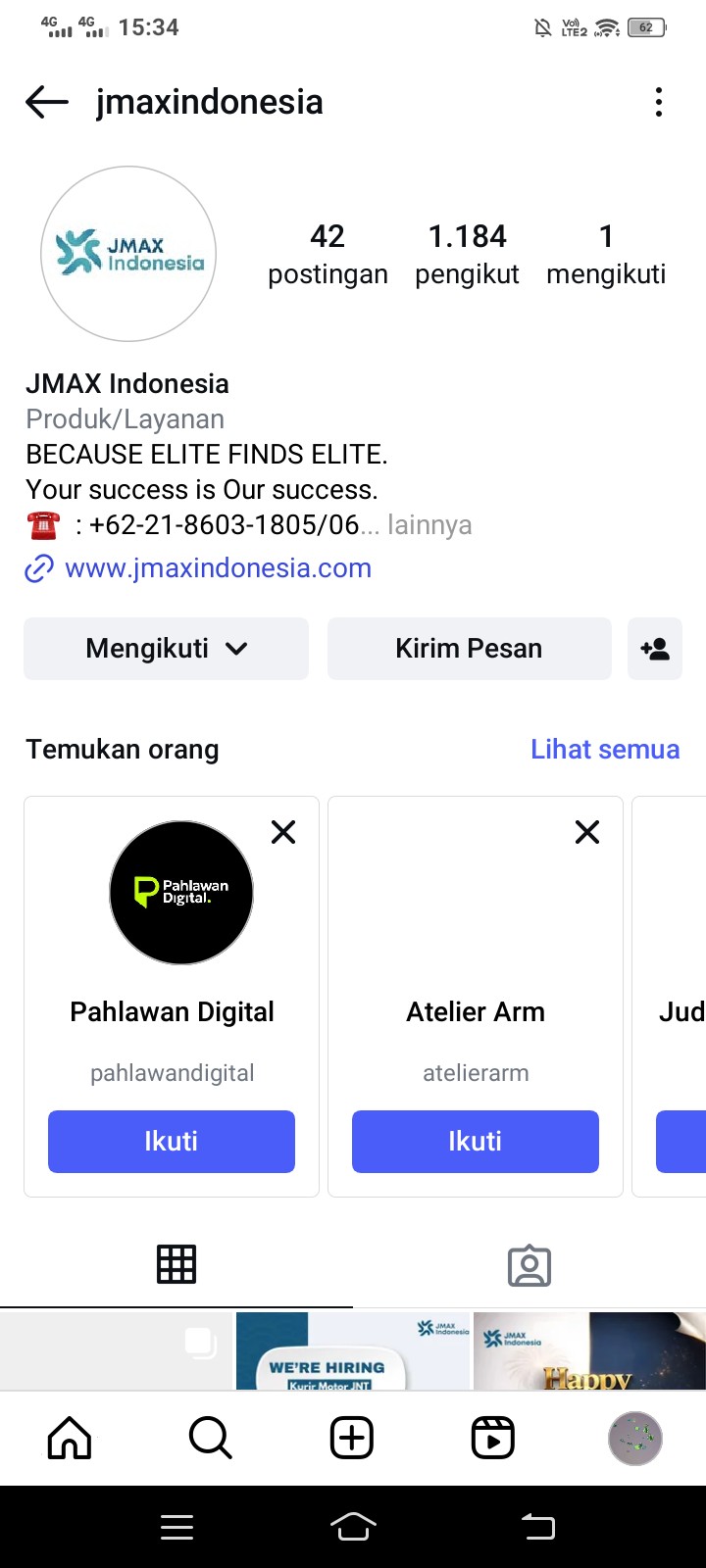Switch to the tagged photos tab
Viewport: 706px width, 1568px height.
click(529, 1266)
